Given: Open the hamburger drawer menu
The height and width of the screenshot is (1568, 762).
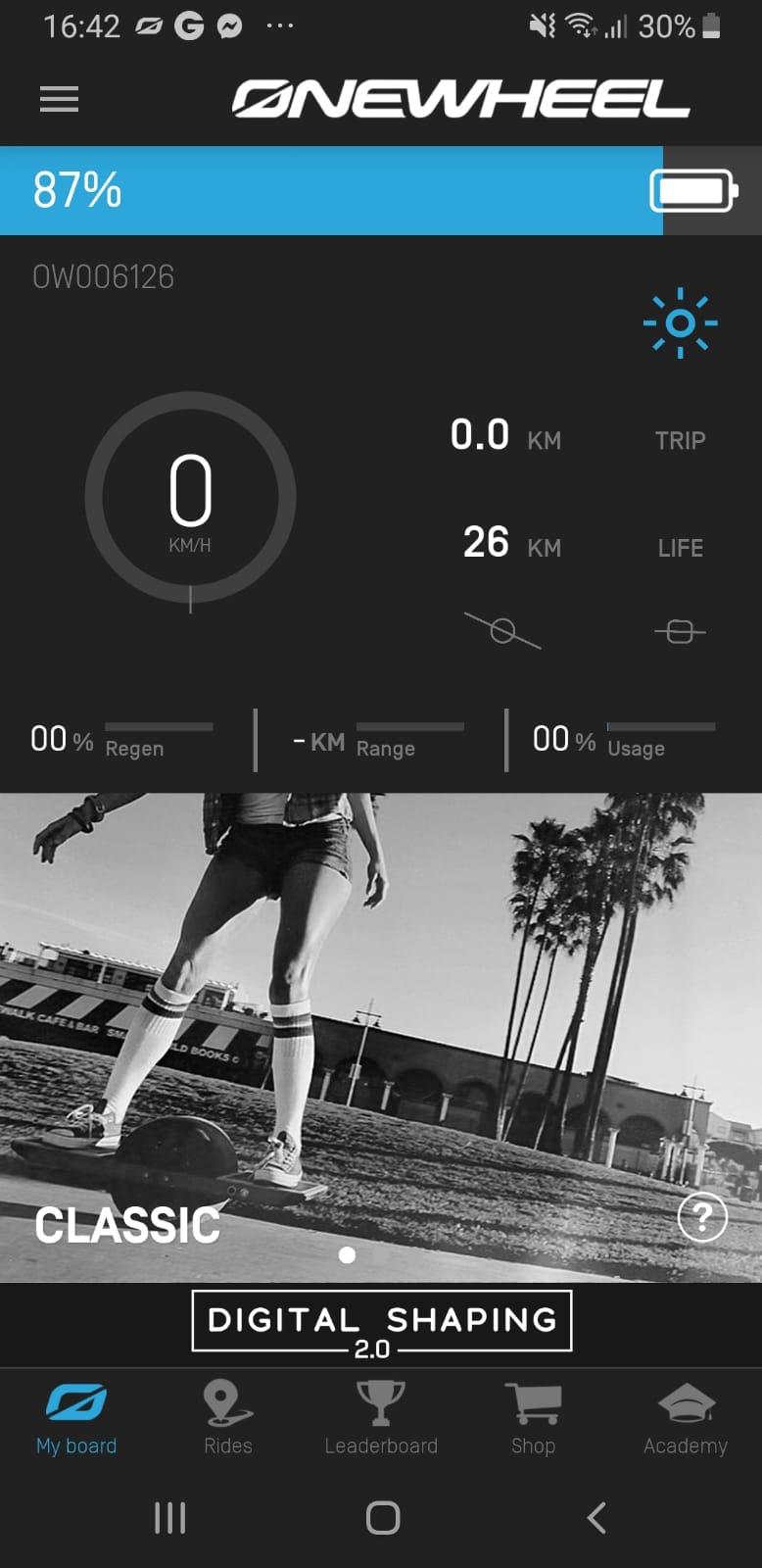Looking at the screenshot, I should coord(59,99).
